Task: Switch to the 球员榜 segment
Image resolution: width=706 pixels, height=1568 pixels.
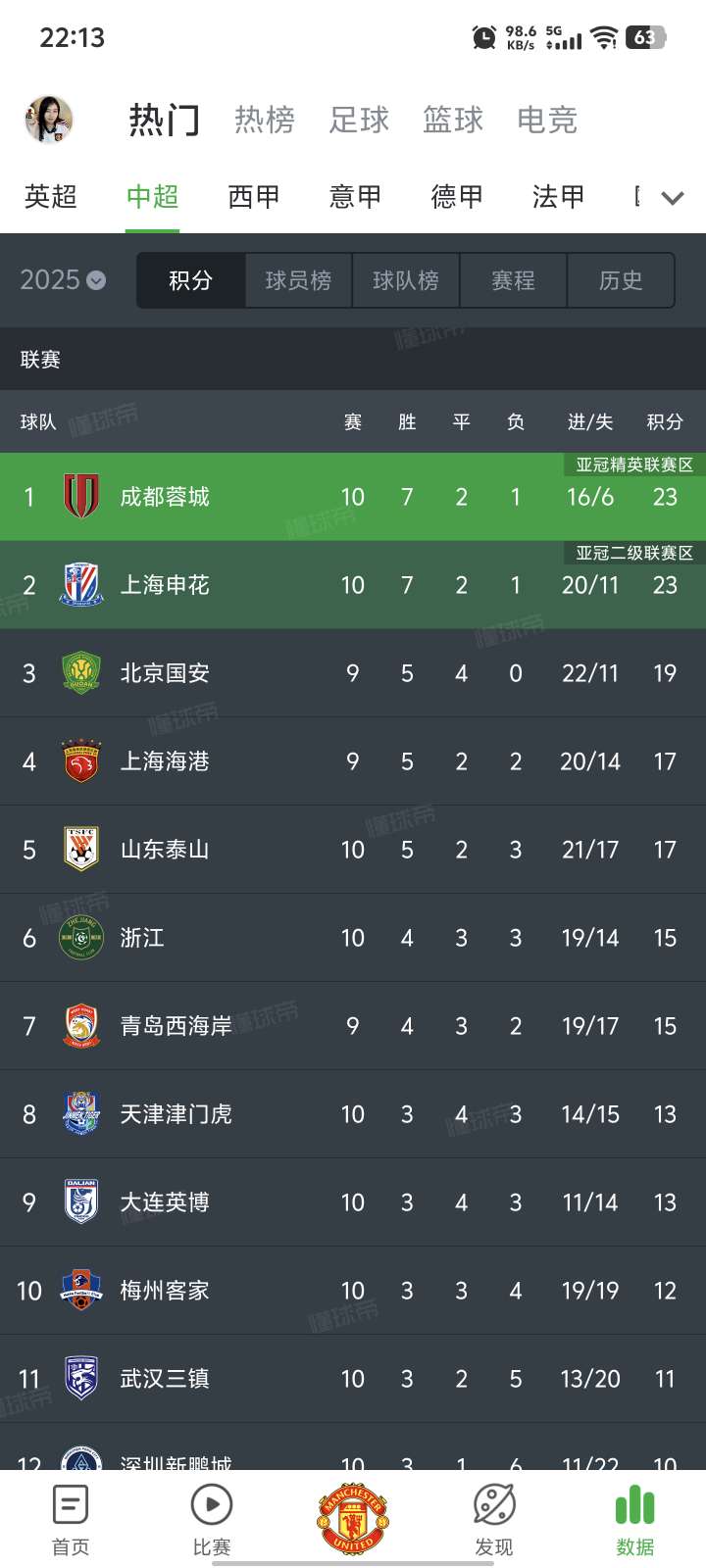Action: pyautogui.click(x=298, y=280)
